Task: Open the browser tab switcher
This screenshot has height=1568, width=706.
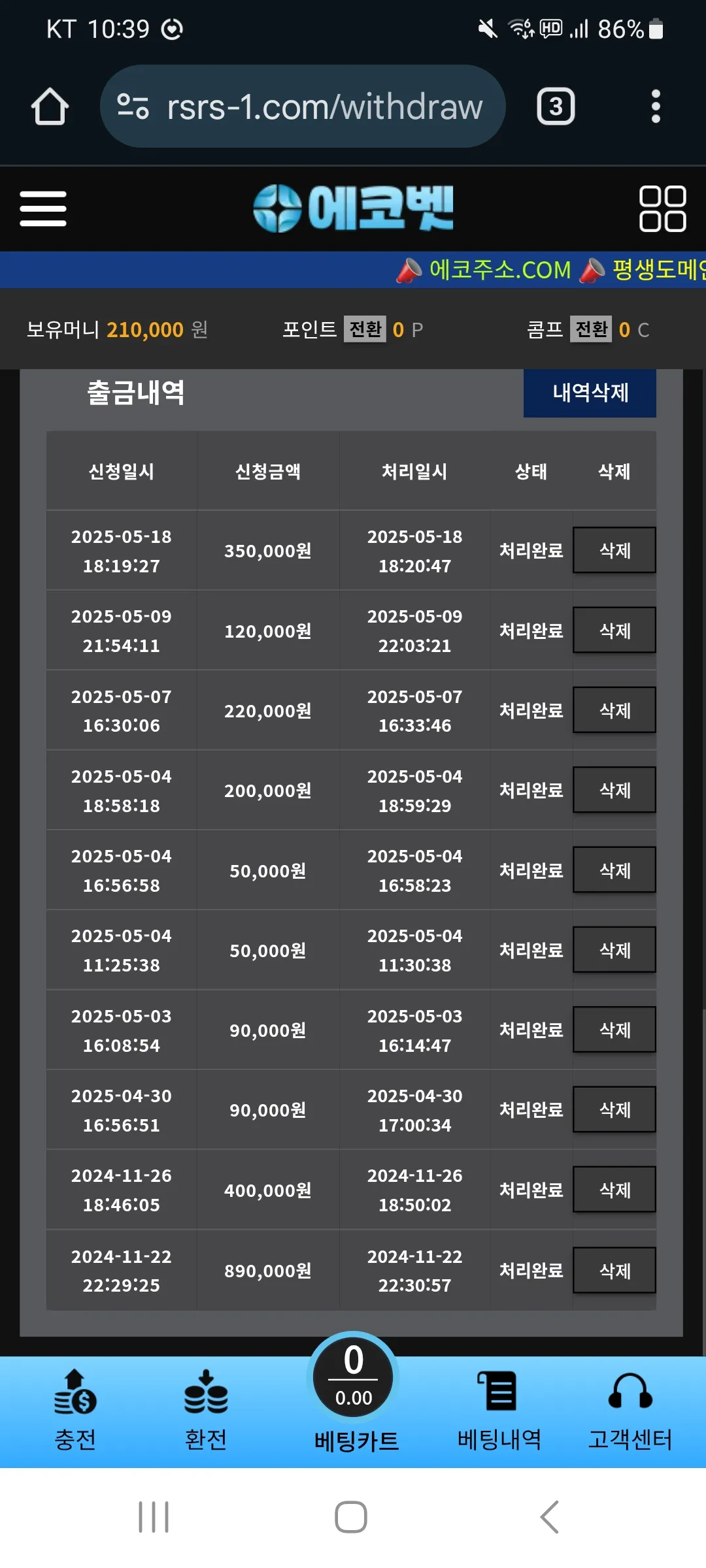Action: point(556,106)
